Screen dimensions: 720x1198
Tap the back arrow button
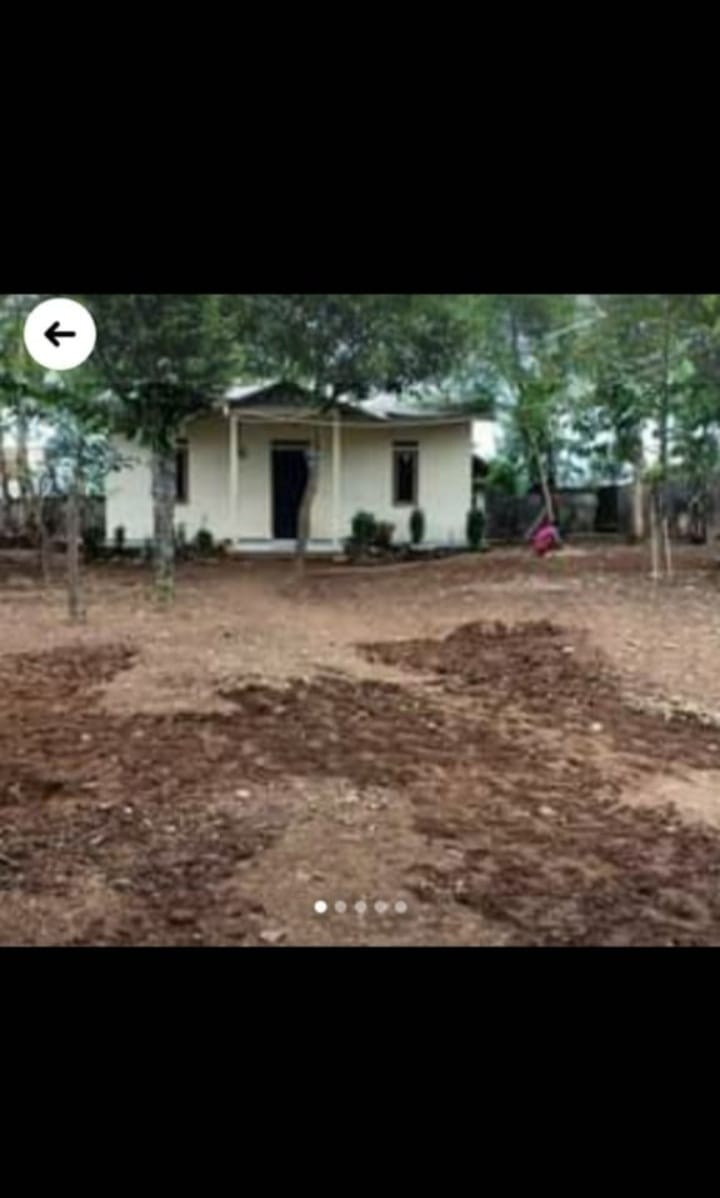(60, 334)
